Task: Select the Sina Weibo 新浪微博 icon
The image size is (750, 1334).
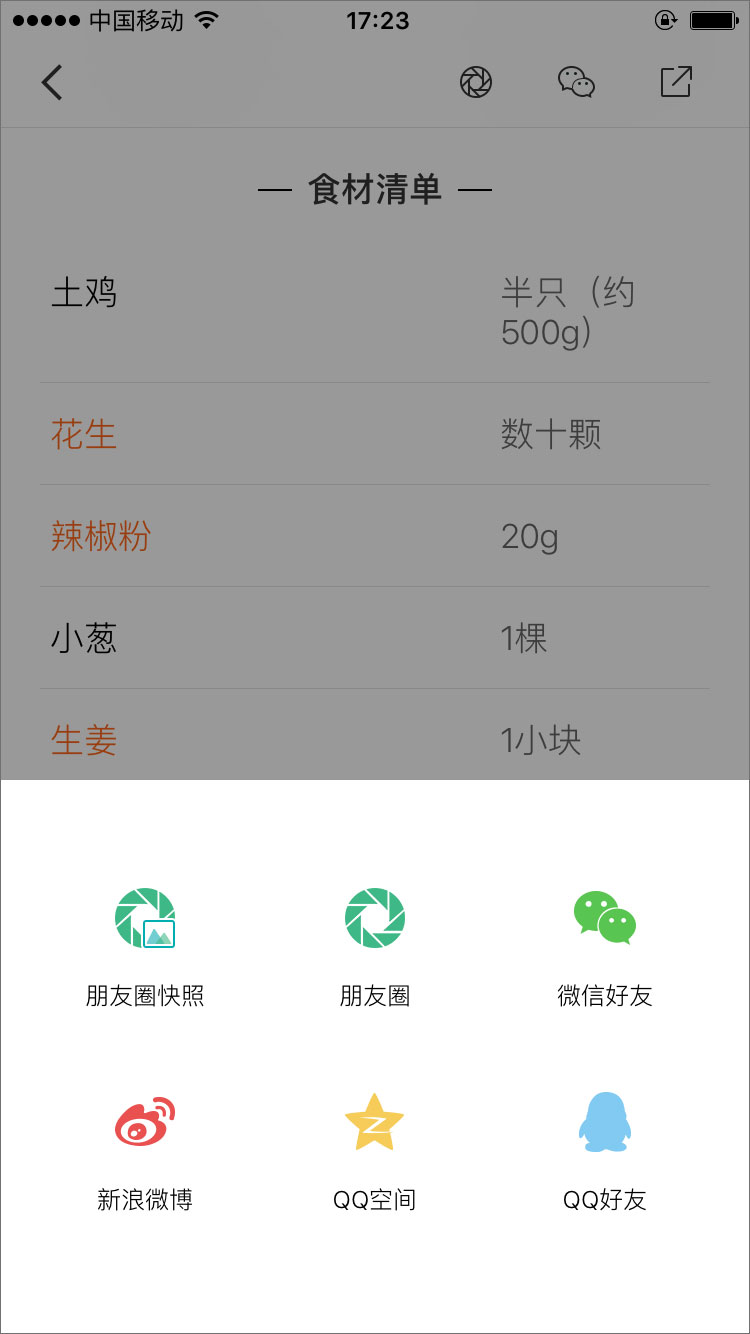Action: point(145,1120)
